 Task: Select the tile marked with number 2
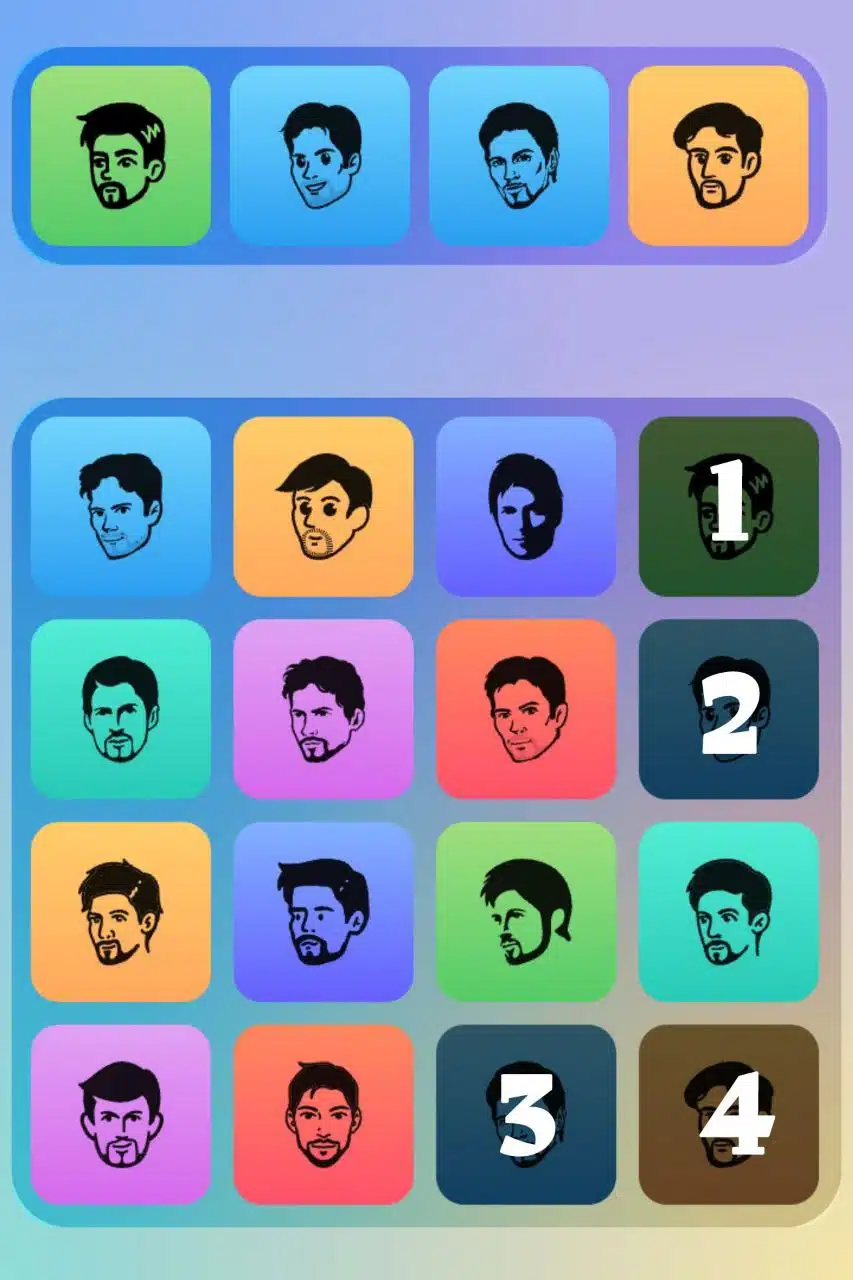(728, 709)
